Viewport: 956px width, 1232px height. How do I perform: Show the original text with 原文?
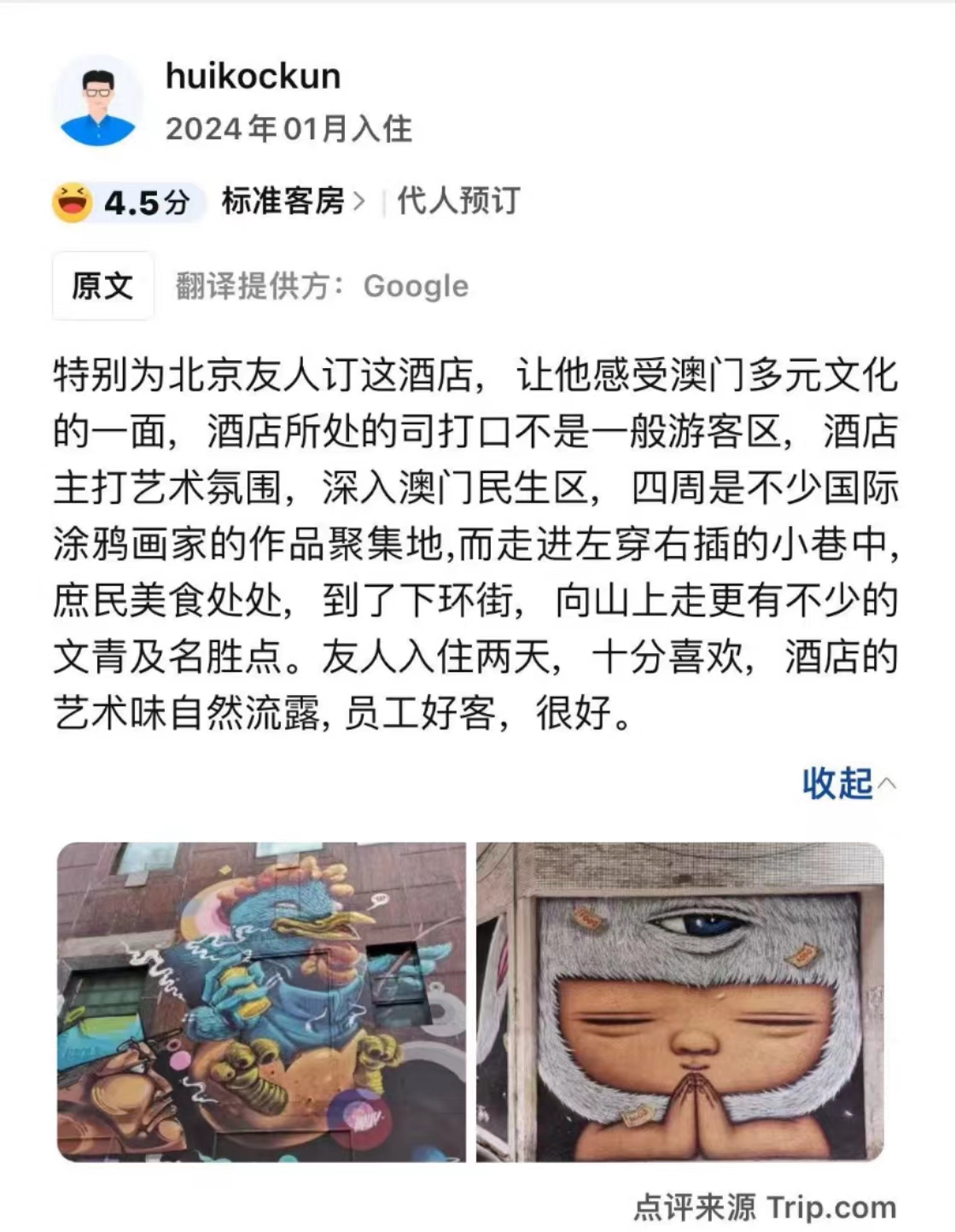[x=102, y=286]
